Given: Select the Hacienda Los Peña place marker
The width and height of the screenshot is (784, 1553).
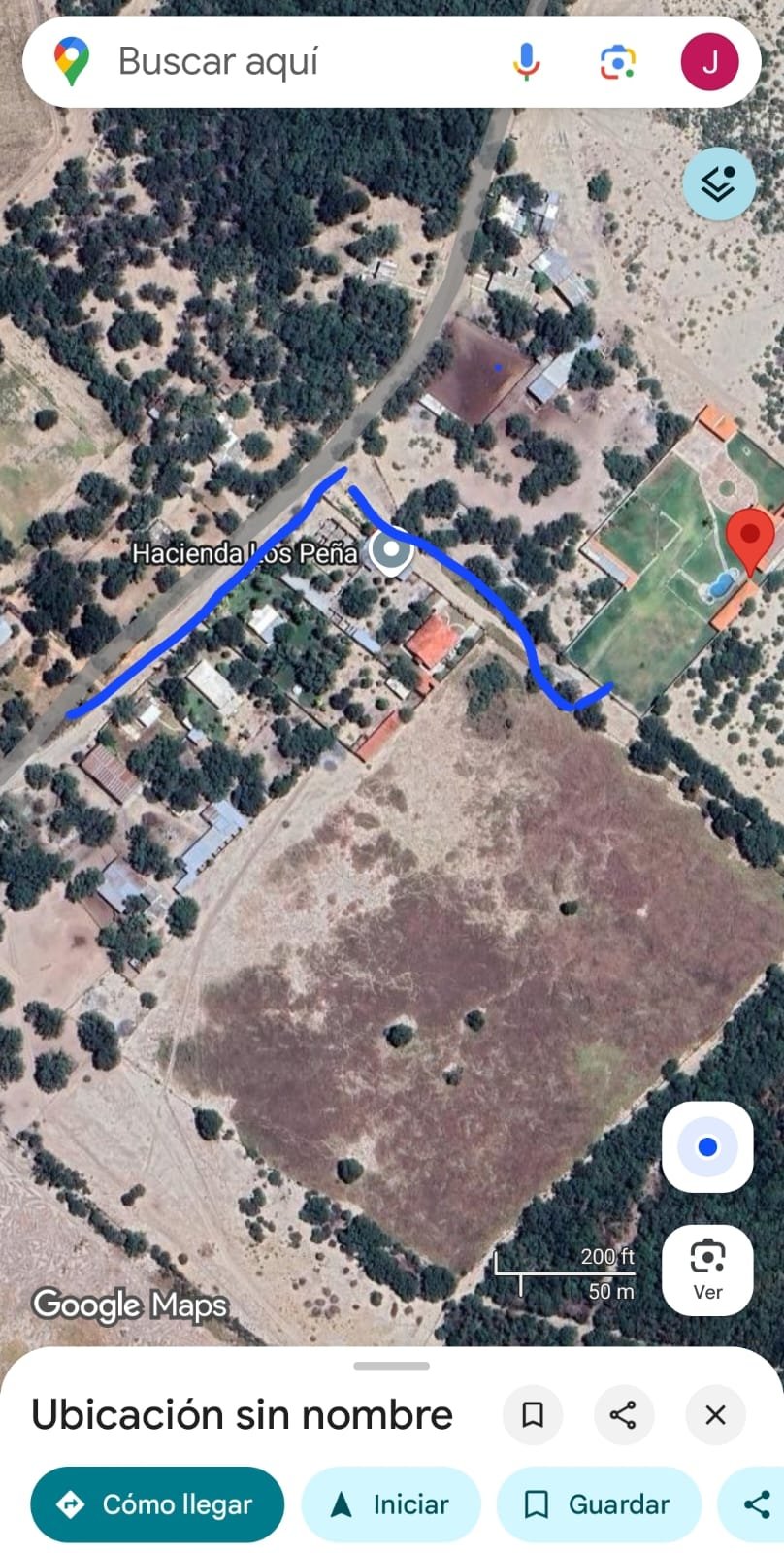Looking at the screenshot, I should pos(391,551).
